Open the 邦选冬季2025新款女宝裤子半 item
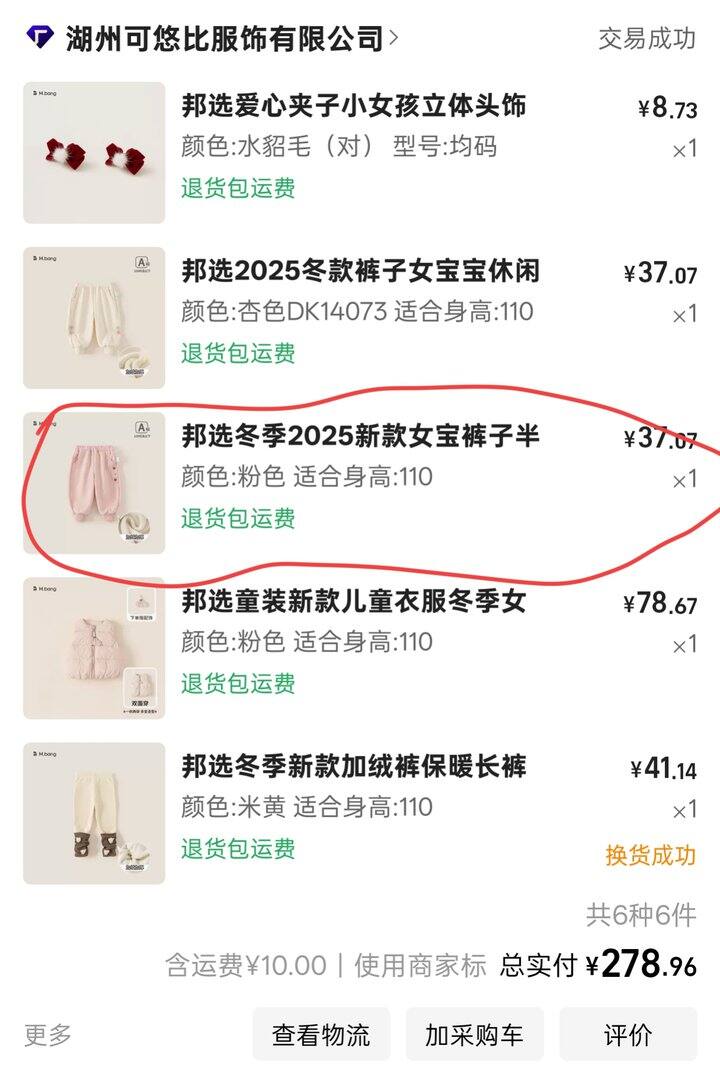The width and height of the screenshot is (720, 1084). [x=360, y=436]
